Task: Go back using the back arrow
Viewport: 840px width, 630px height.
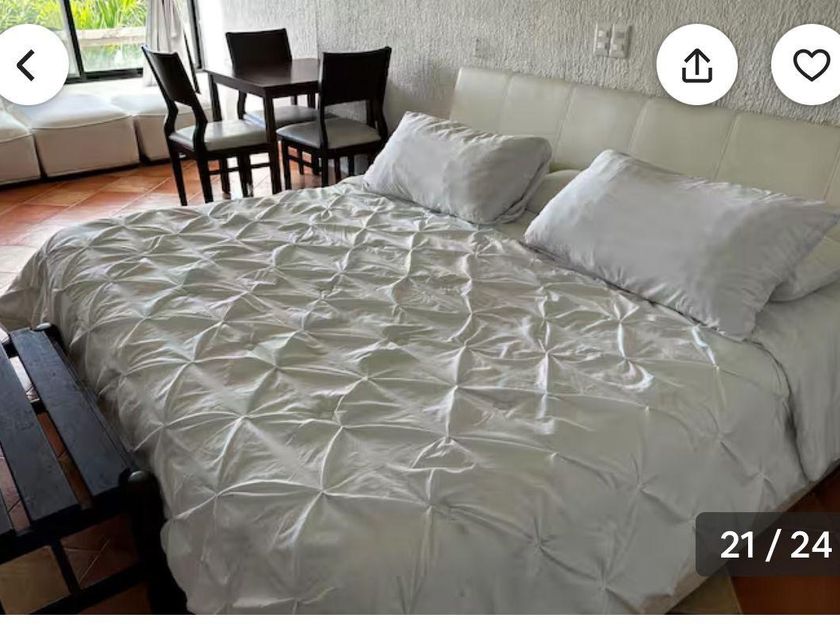Action: (x=27, y=65)
